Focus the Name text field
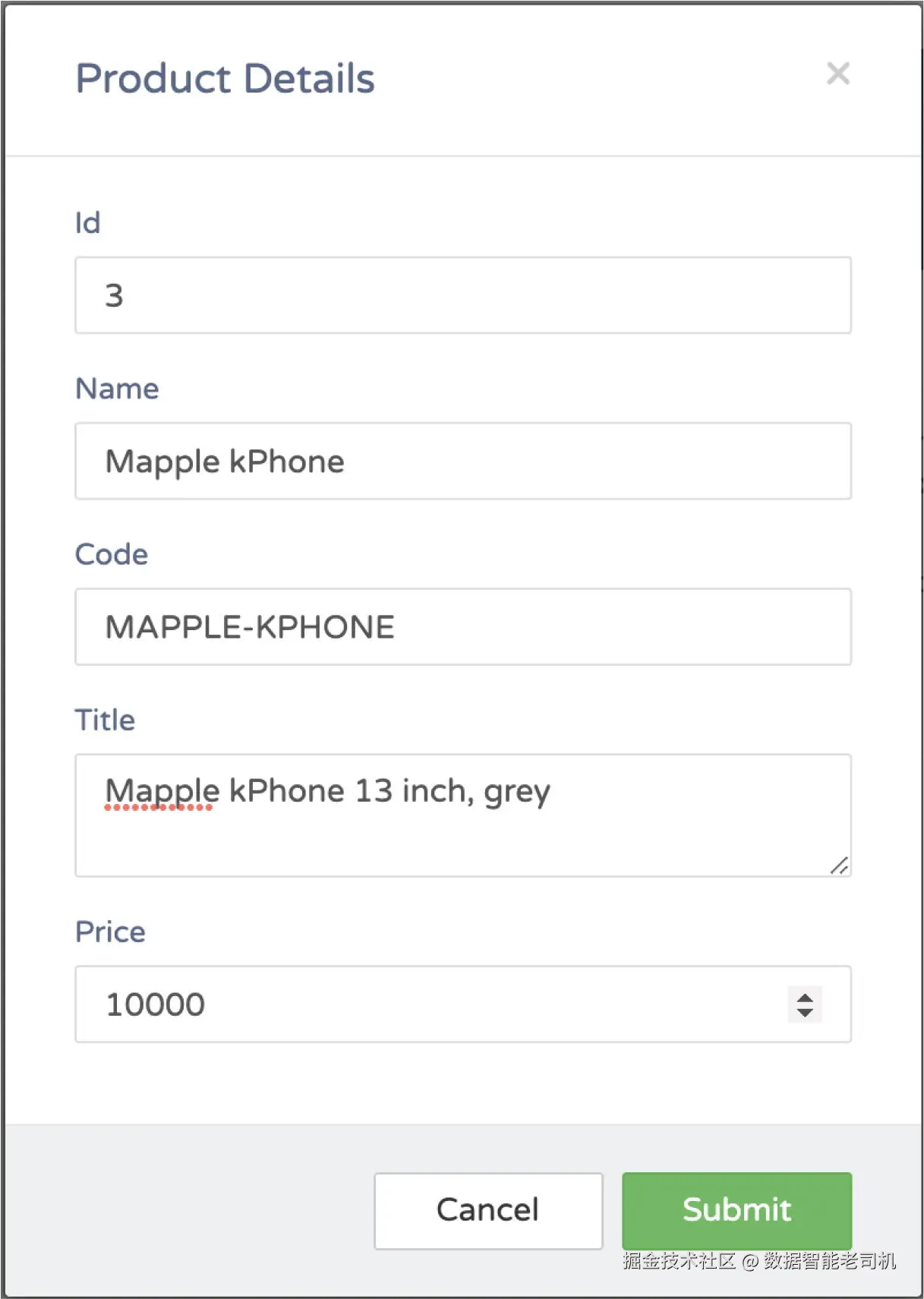 pos(462,461)
